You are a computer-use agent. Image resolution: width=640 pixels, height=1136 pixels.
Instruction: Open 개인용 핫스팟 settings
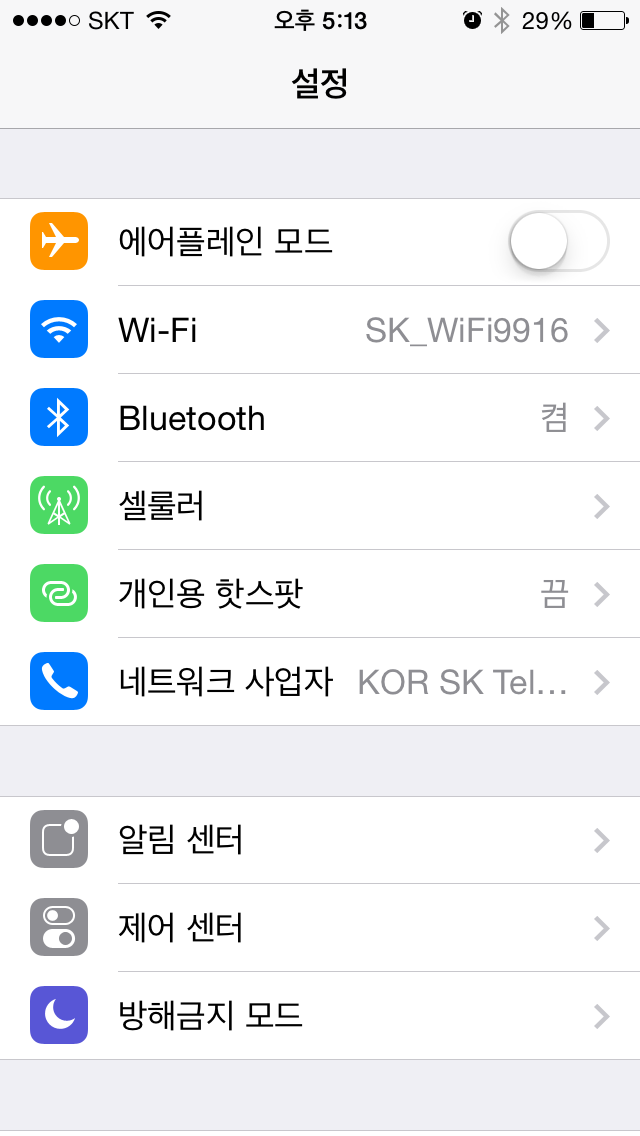(x=320, y=594)
